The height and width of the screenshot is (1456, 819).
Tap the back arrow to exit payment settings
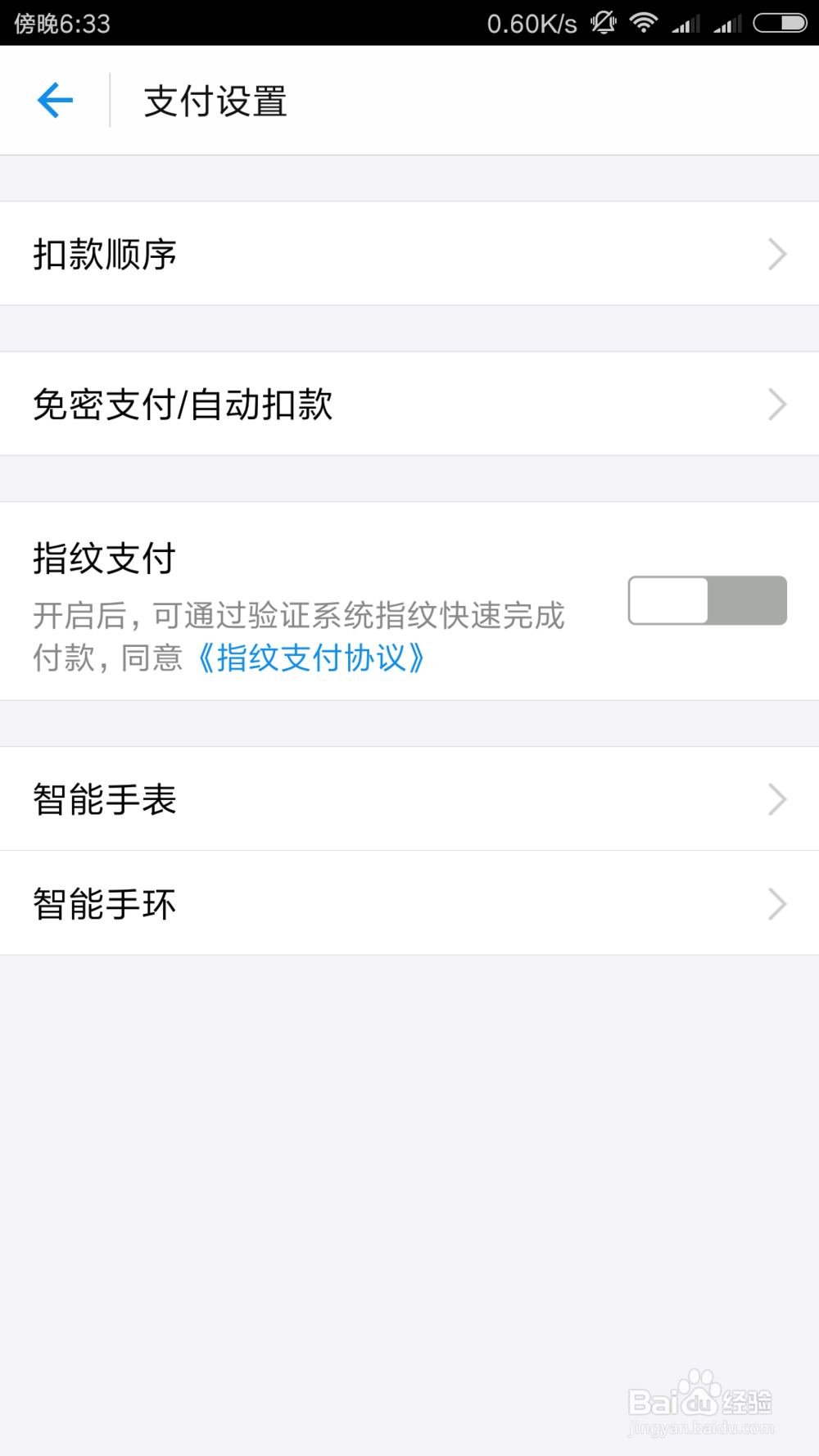(x=54, y=100)
